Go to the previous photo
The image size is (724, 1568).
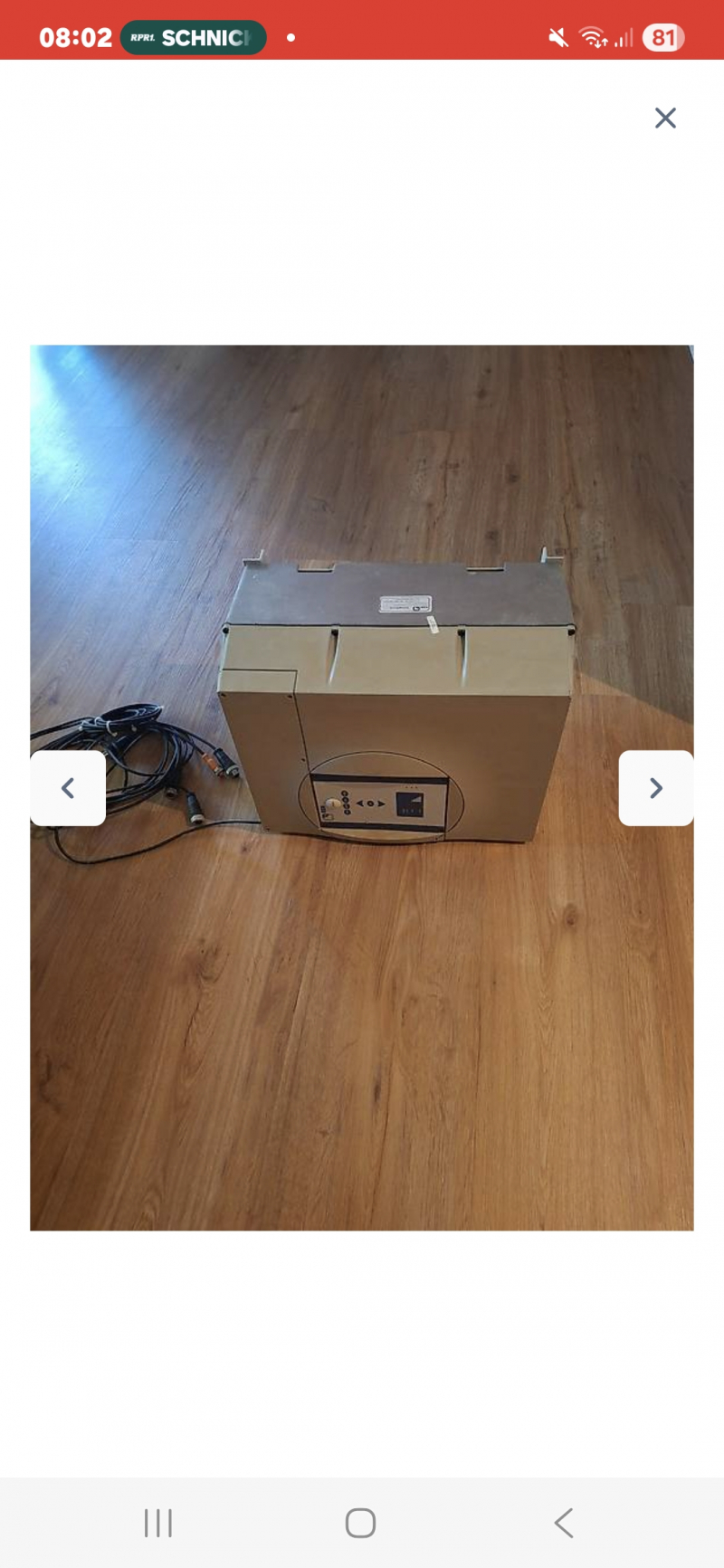tap(68, 788)
